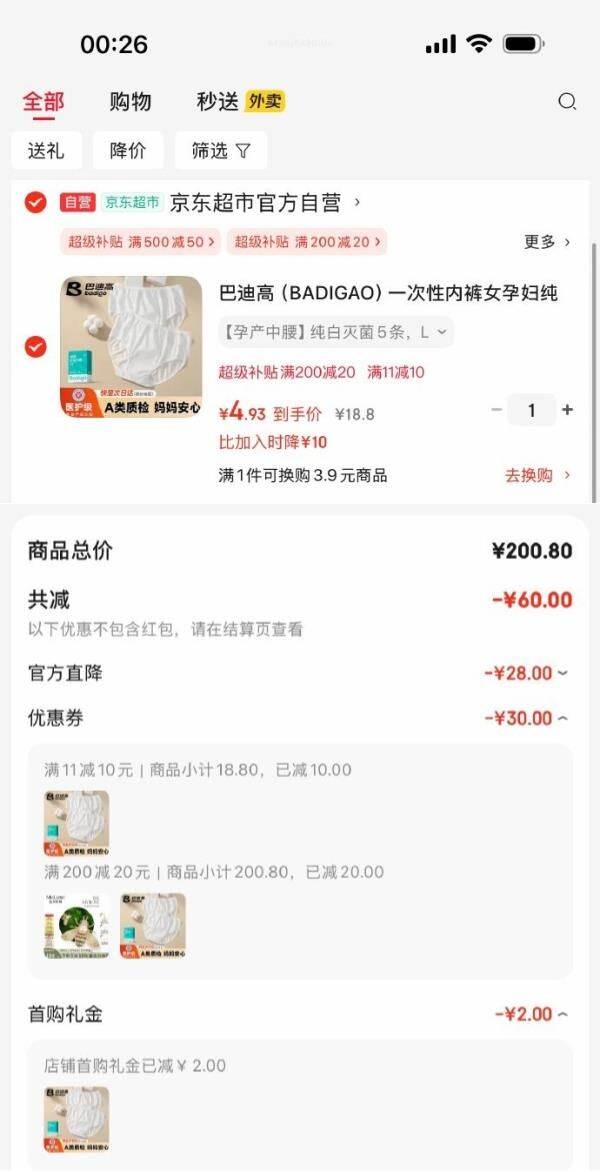Viewport: 600px width, 1172px height.
Task: Uncheck the 京东超市官方自营 store checkbox
Action: pyautogui.click(x=35, y=202)
